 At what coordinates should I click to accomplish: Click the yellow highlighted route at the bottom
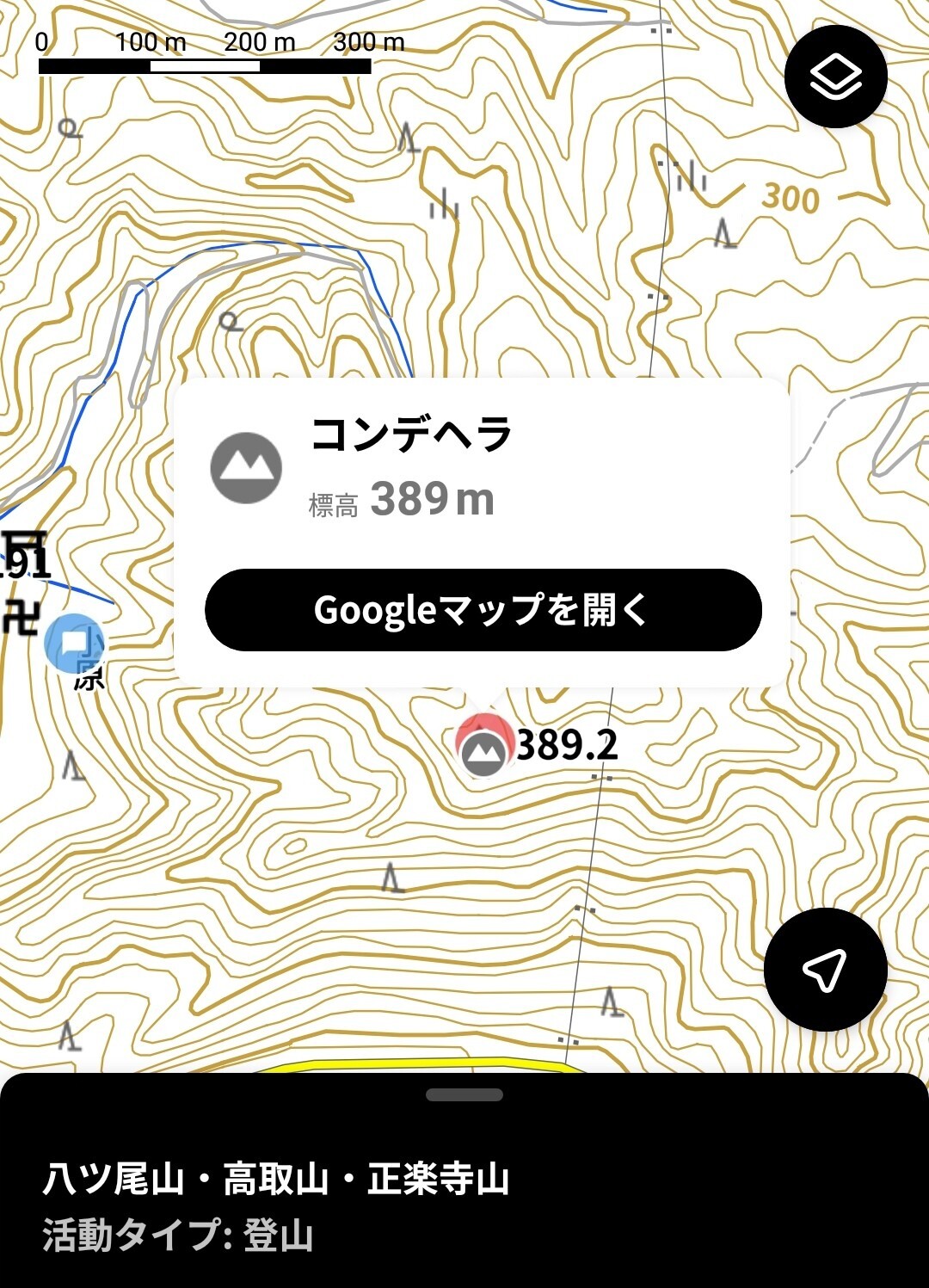(x=430, y=1067)
